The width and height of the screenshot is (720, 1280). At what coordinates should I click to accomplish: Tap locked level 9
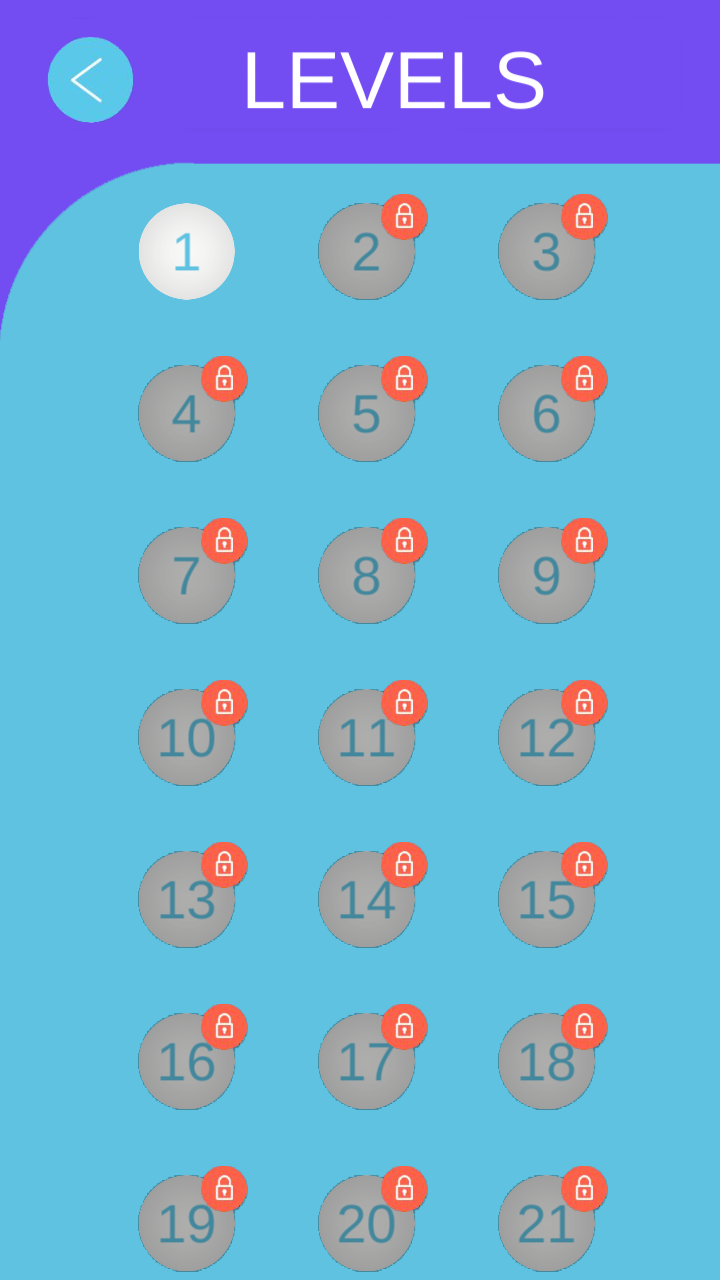546,576
